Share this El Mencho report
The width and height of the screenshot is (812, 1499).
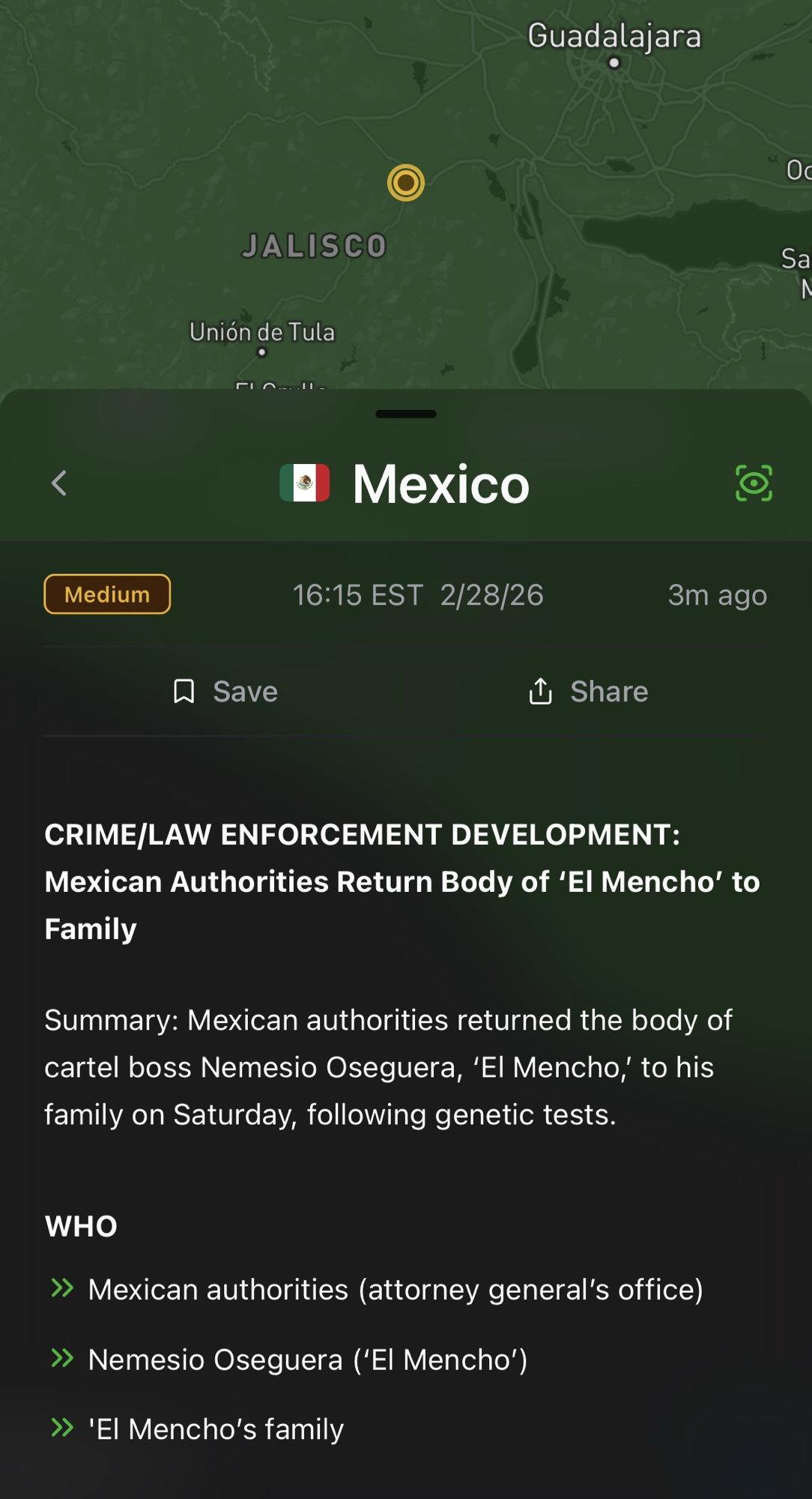[x=588, y=691]
